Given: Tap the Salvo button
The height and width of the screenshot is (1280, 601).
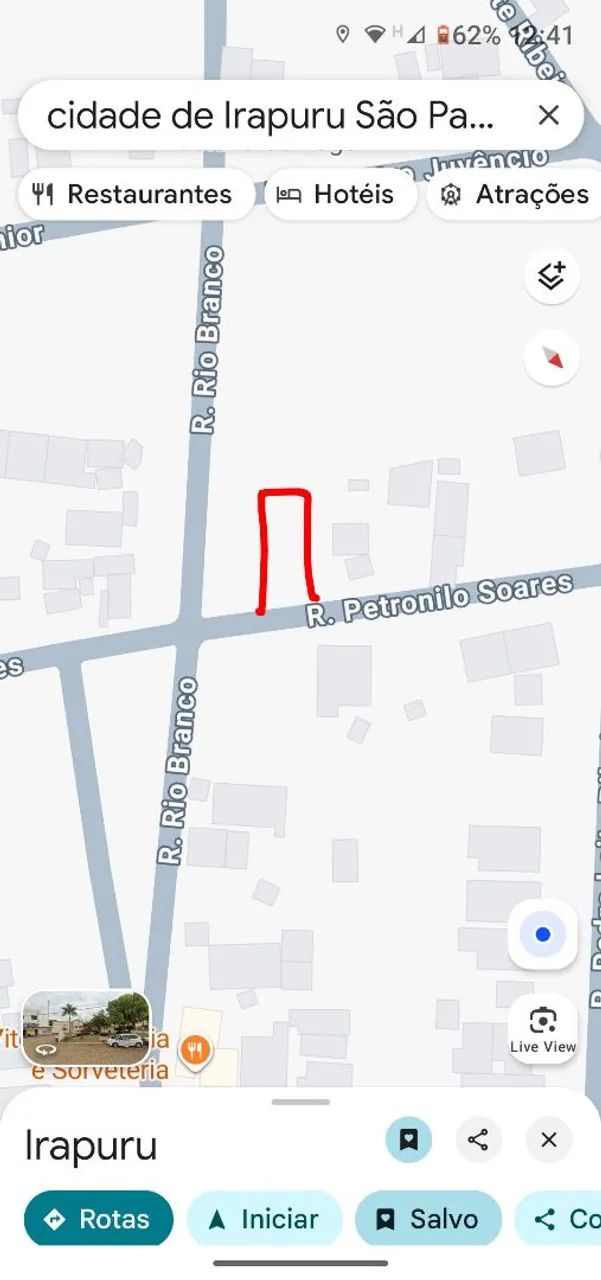Looking at the screenshot, I should 427,1219.
